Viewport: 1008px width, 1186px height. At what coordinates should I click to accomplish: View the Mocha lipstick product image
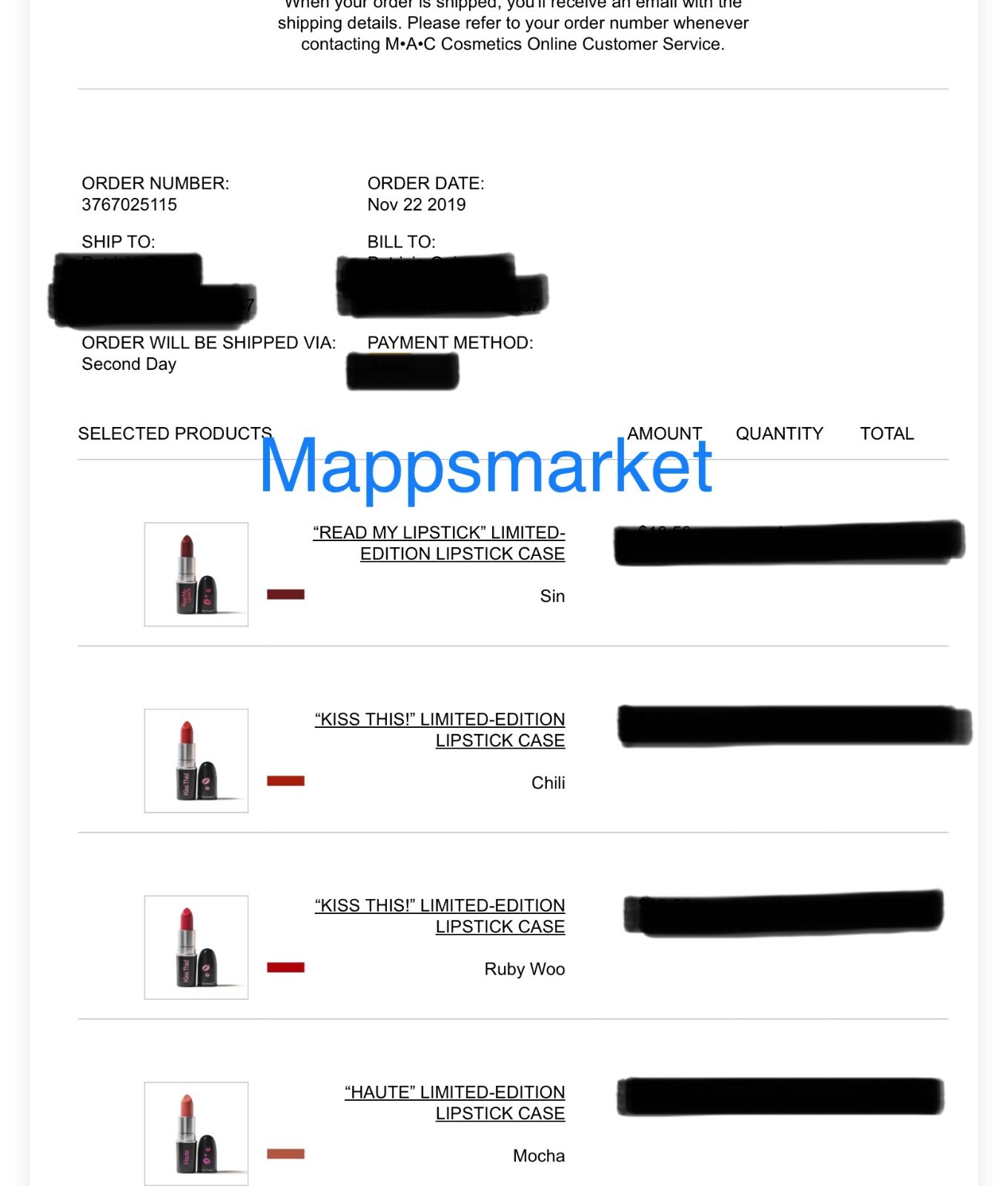(x=196, y=1133)
